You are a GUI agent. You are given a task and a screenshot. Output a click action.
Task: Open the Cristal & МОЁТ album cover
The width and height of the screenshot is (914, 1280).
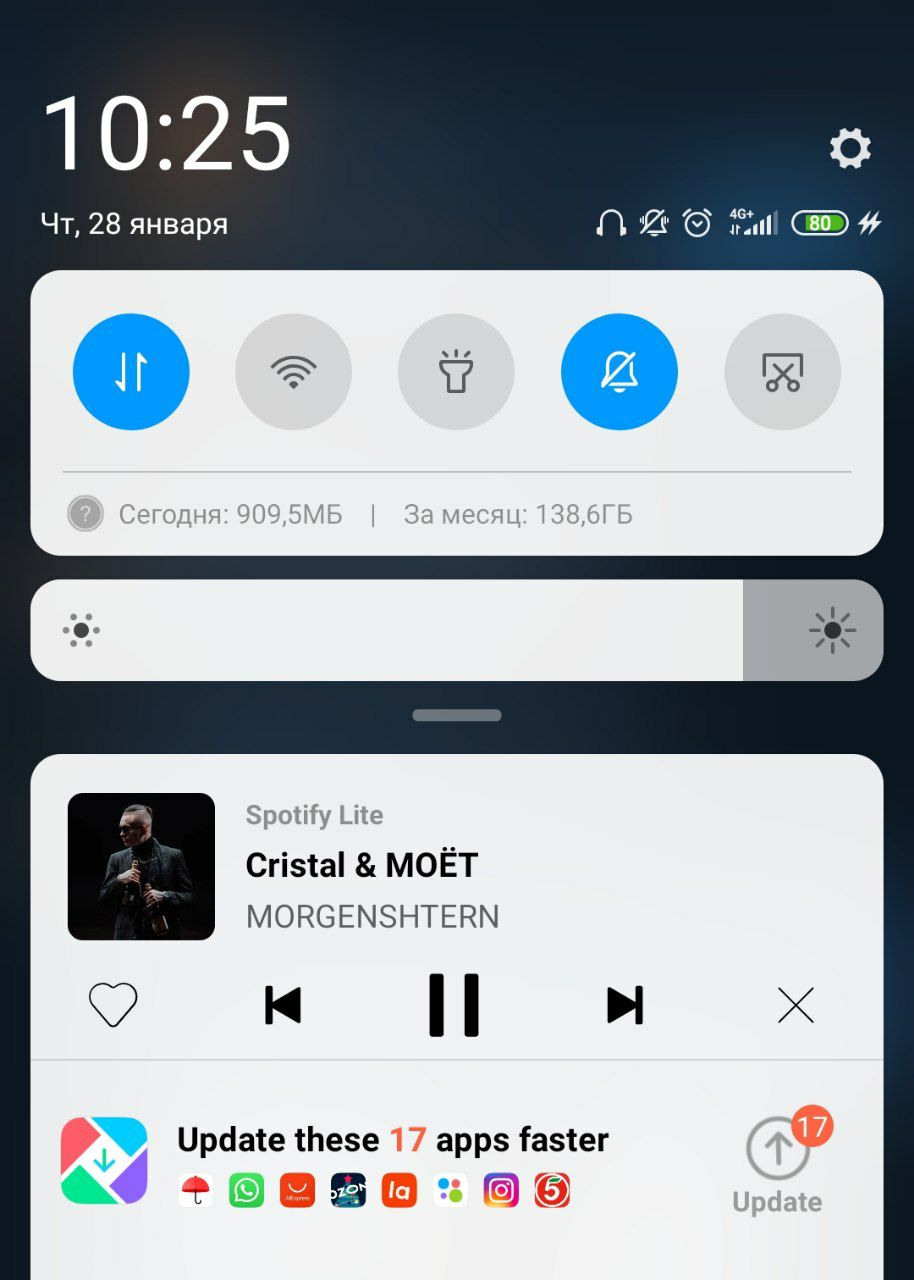[141, 866]
